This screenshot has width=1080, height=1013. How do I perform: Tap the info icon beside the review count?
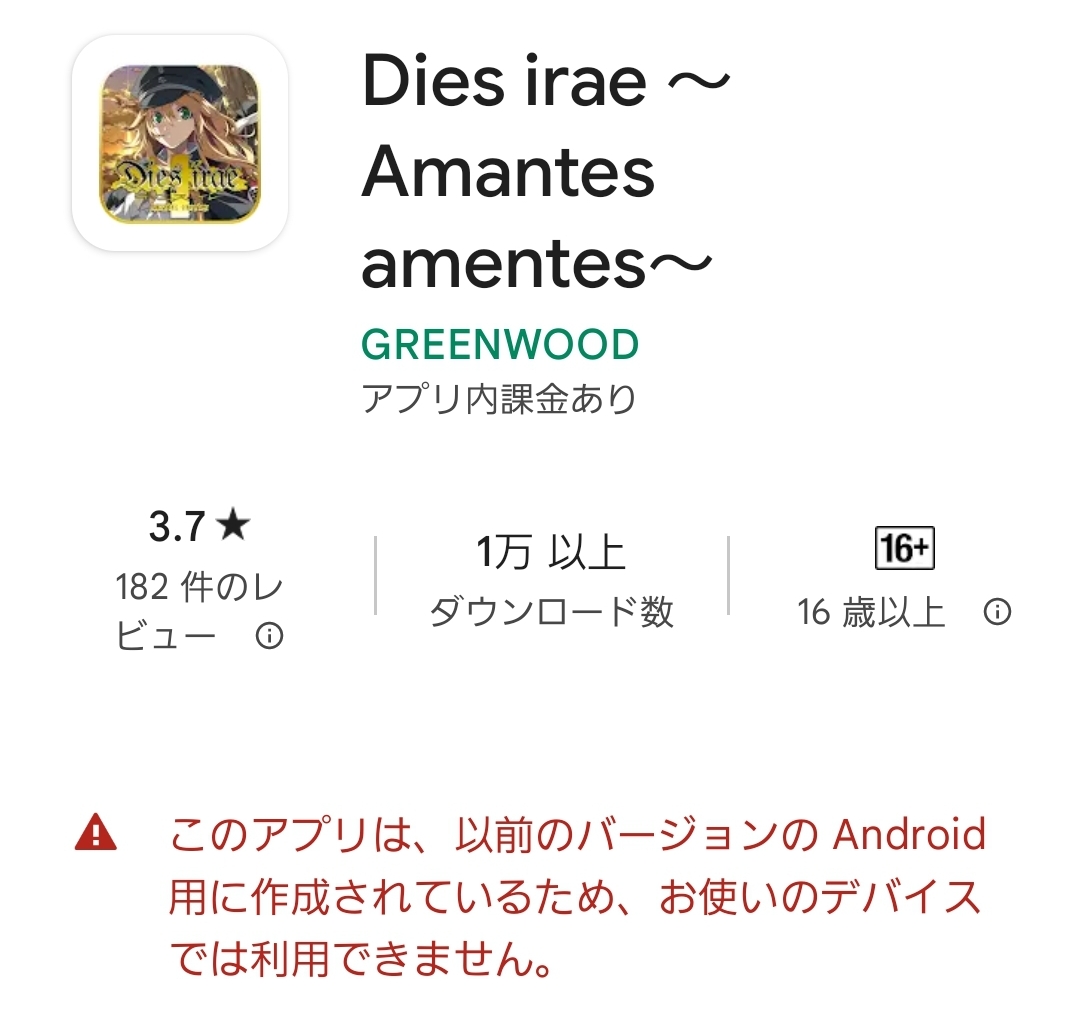[269, 636]
